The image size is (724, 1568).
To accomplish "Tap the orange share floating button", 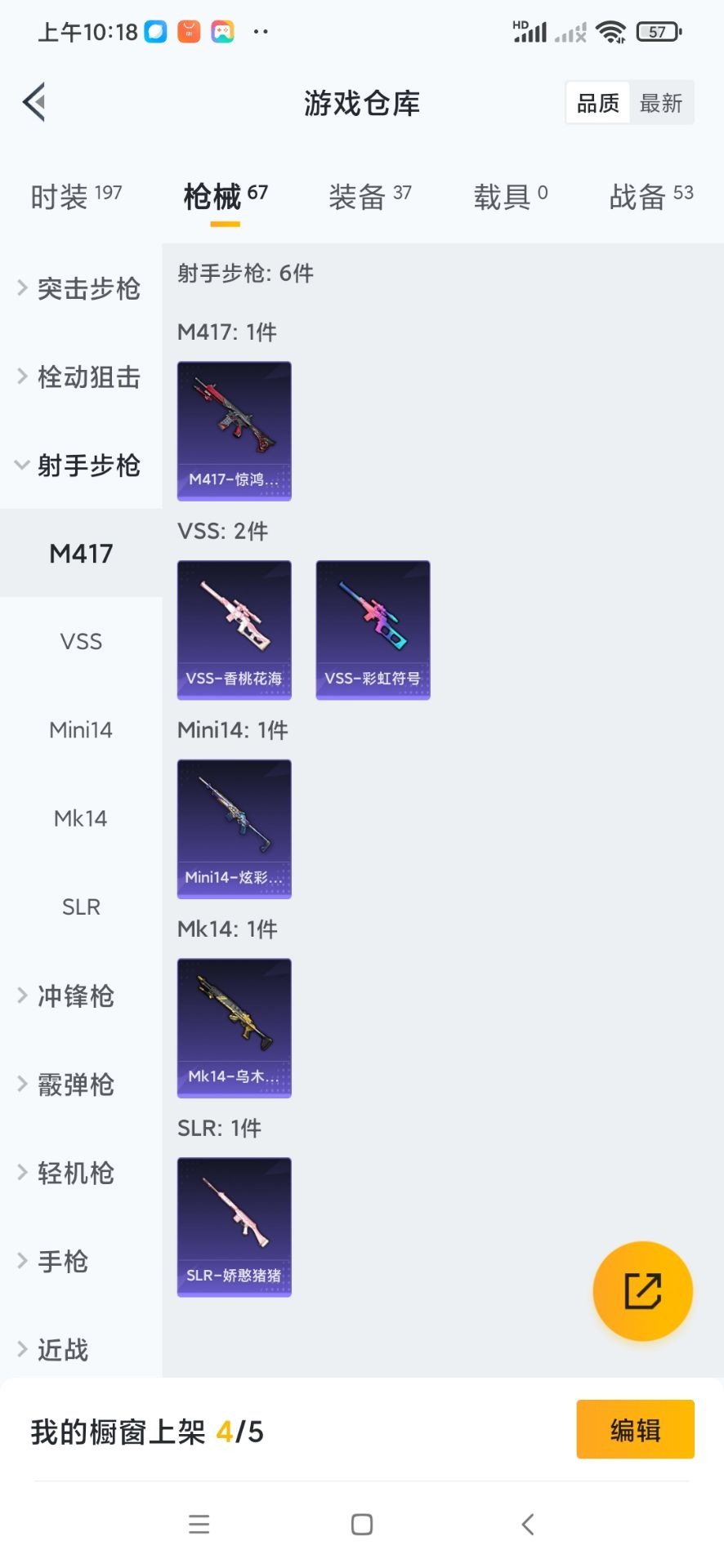I will pos(642,1291).
